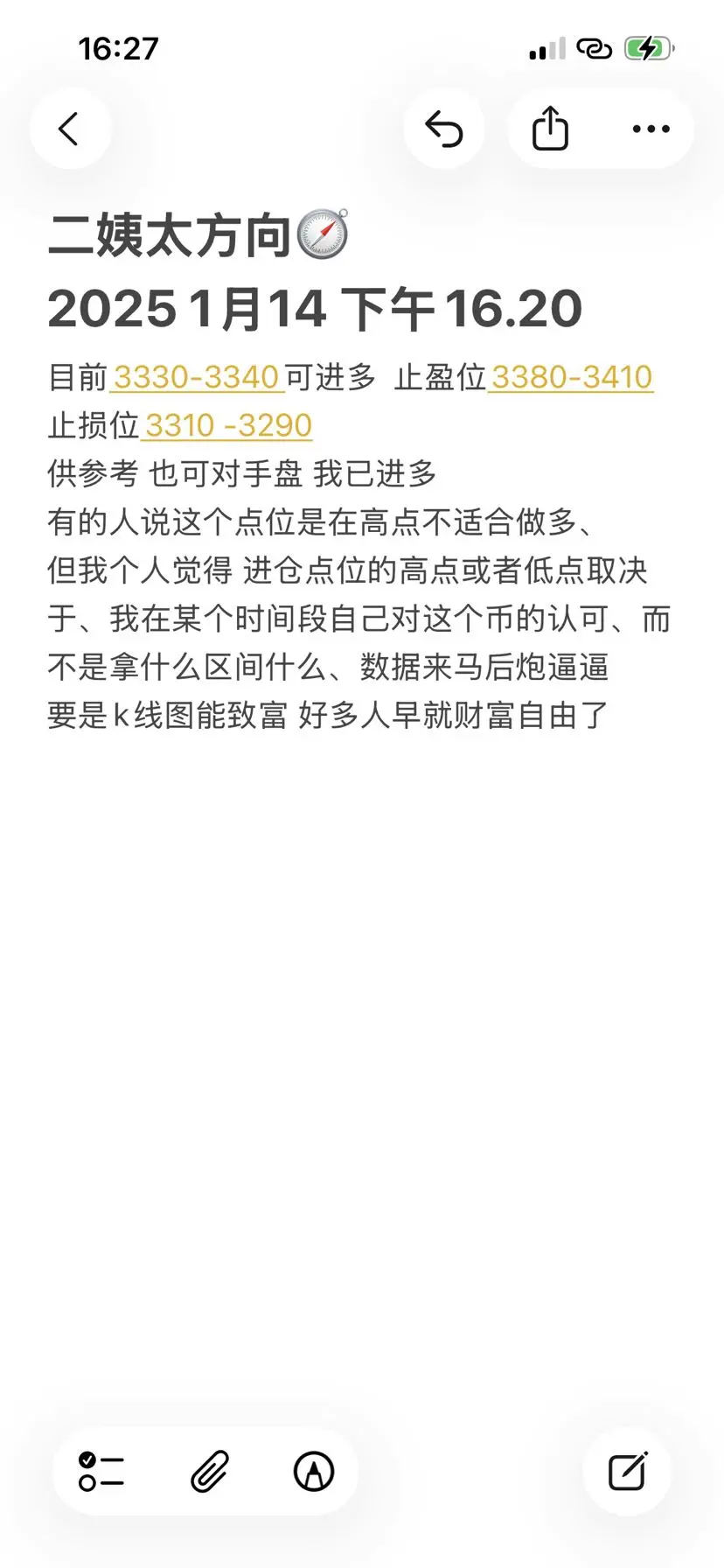Go back using the left chevron
This screenshot has height=1568, width=724.
click(70, 128)
